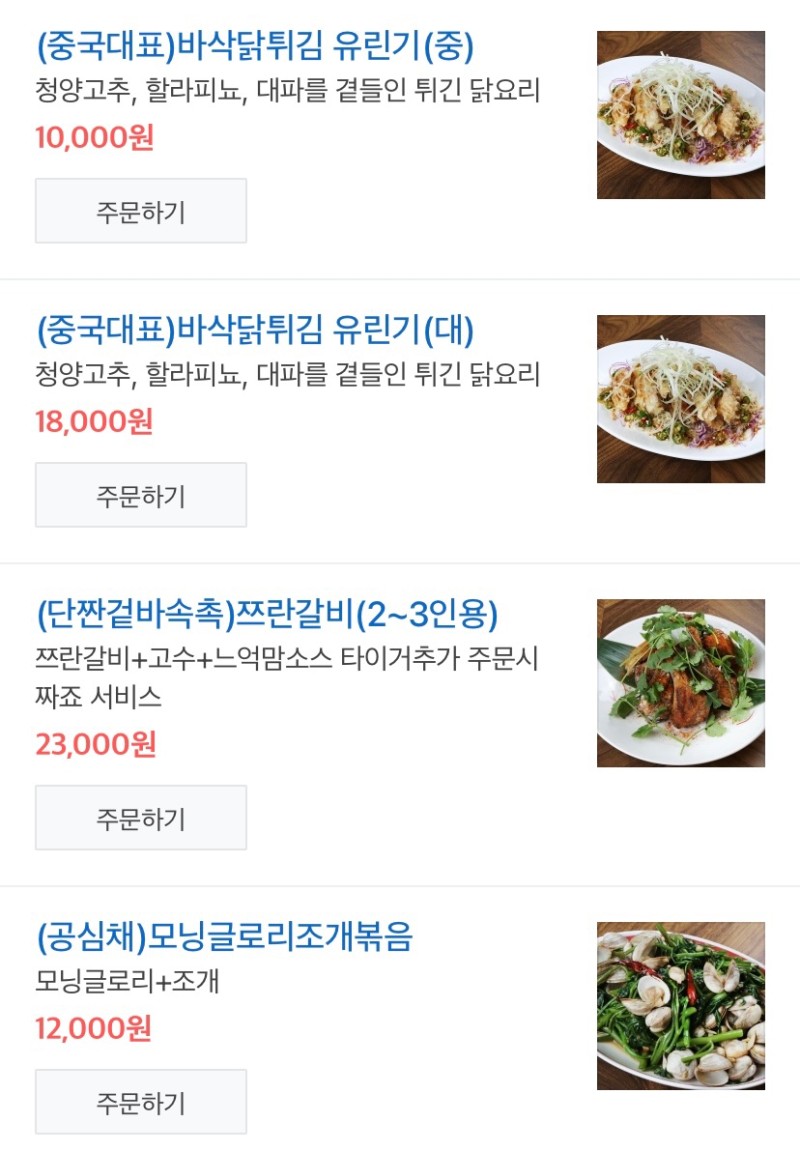View the photo of 유린기(중)

(680, 115)
